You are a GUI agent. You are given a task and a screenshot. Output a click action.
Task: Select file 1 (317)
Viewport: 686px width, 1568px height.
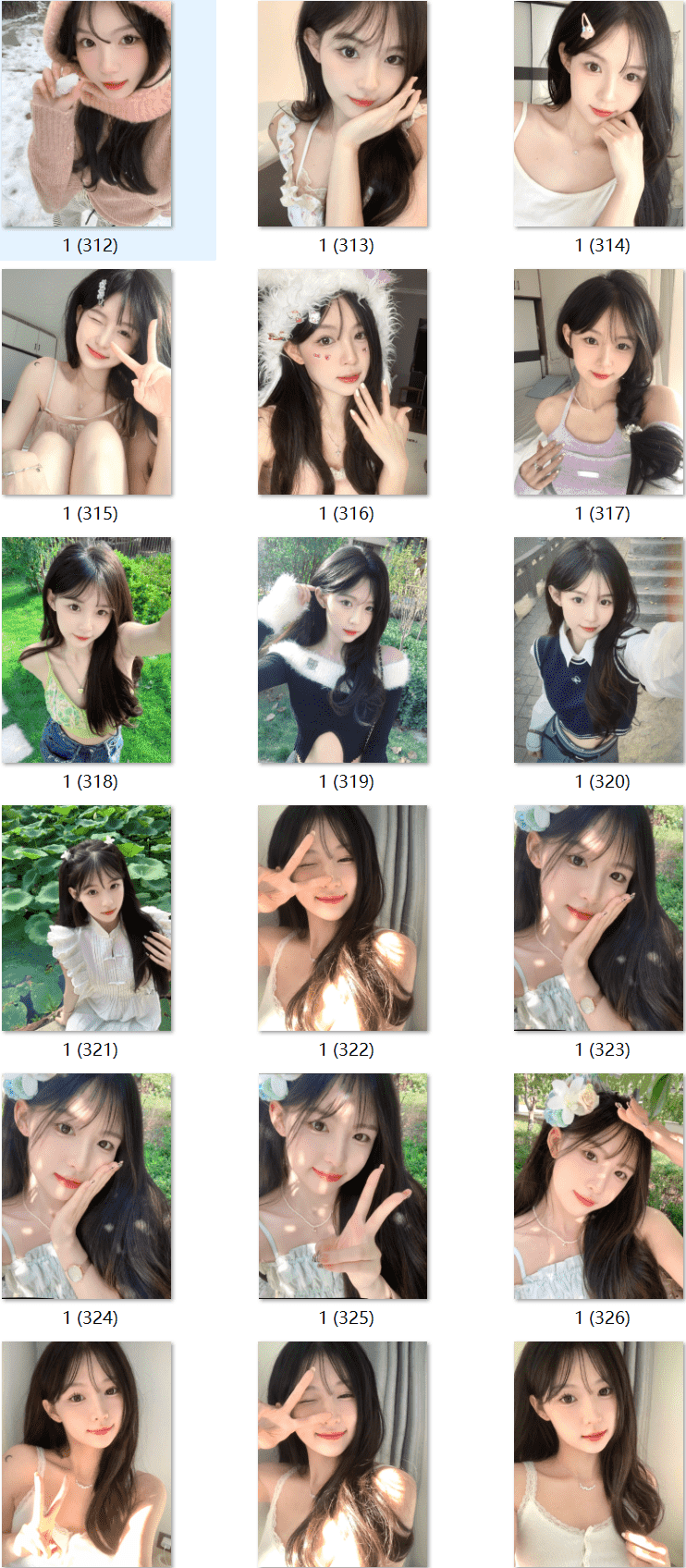coord(599,382)
